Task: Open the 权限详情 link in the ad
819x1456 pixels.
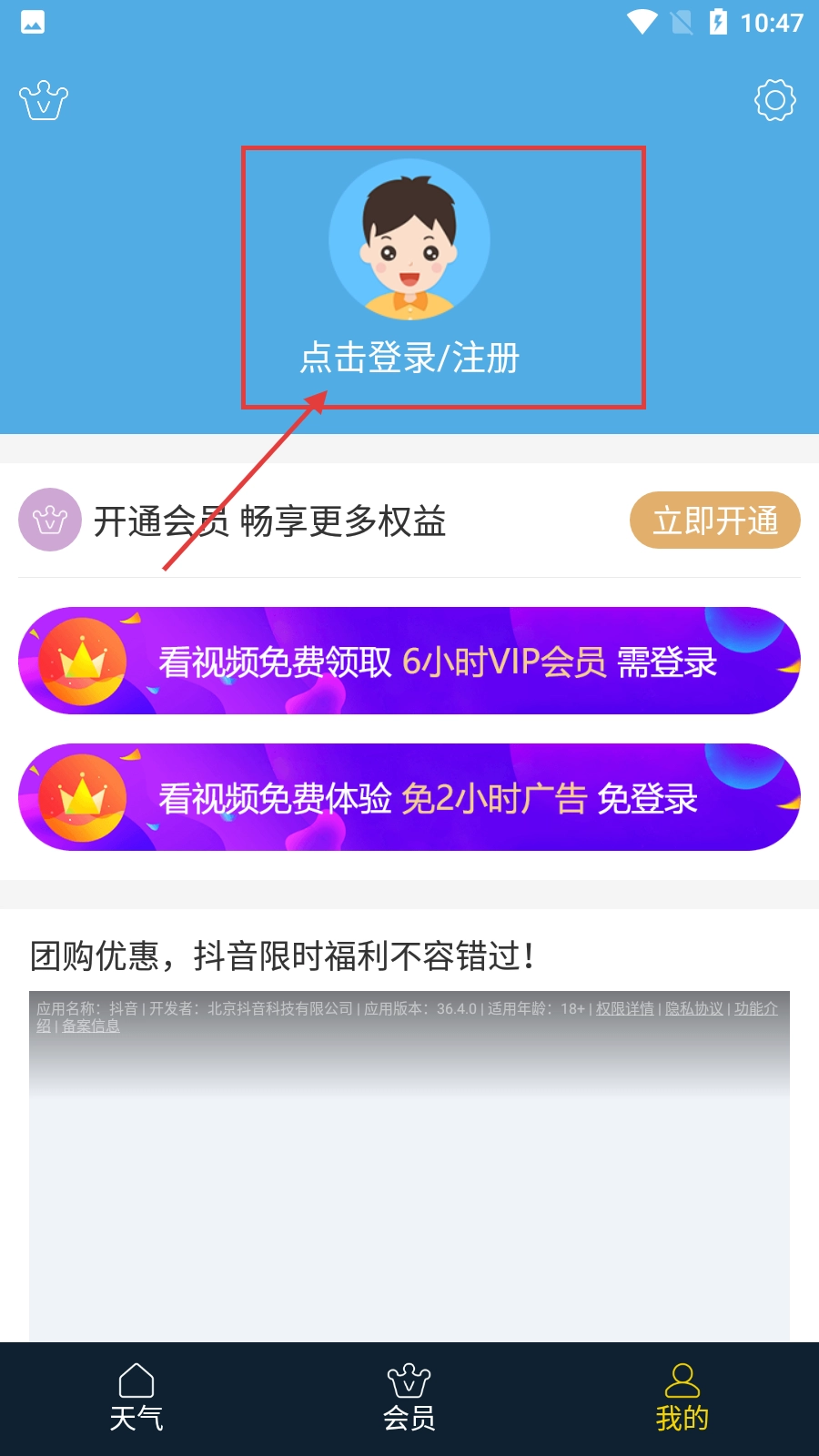Action: pos(624,1008)
